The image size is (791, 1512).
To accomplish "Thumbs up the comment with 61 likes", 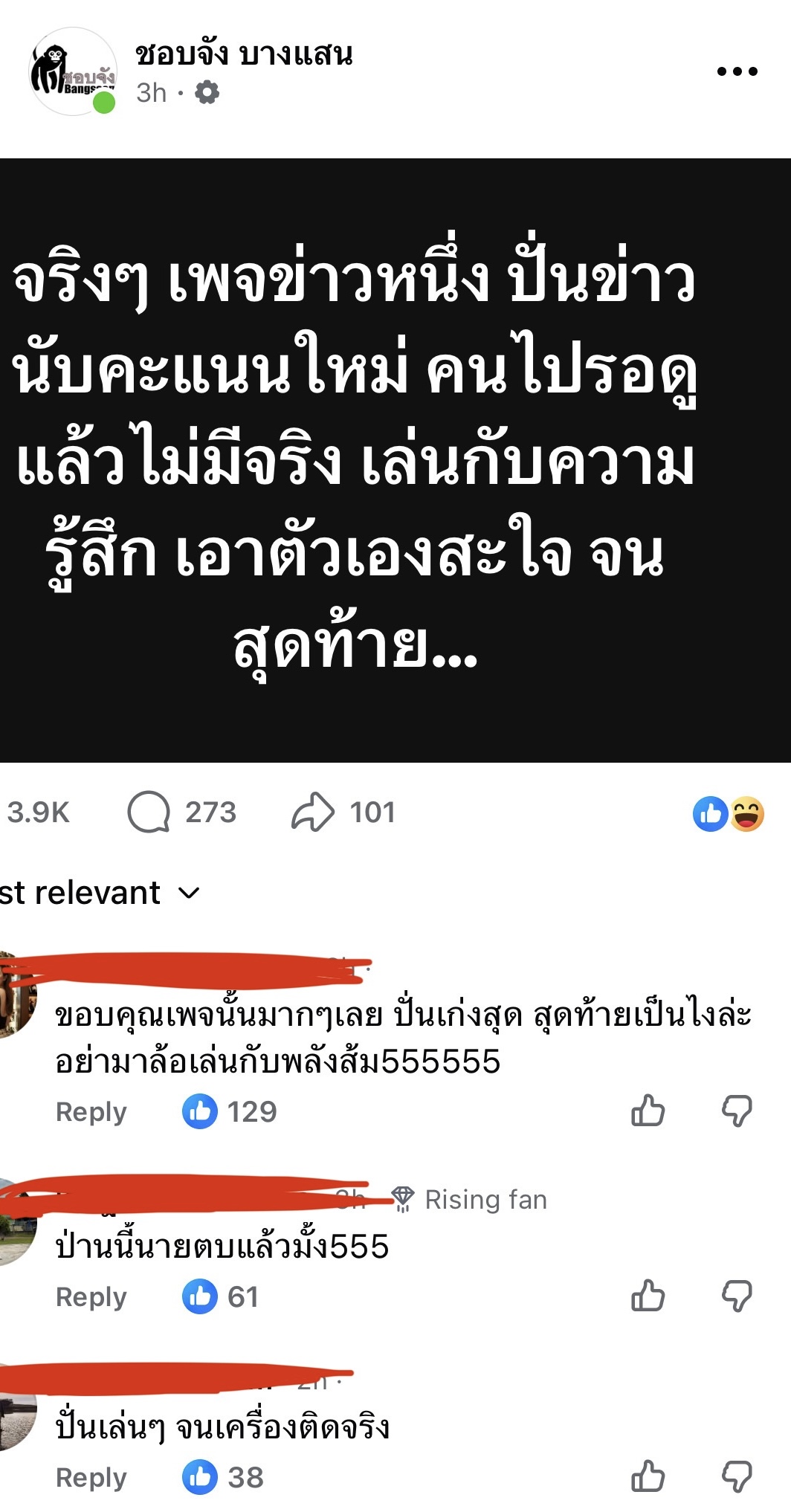I will 648,1296.
